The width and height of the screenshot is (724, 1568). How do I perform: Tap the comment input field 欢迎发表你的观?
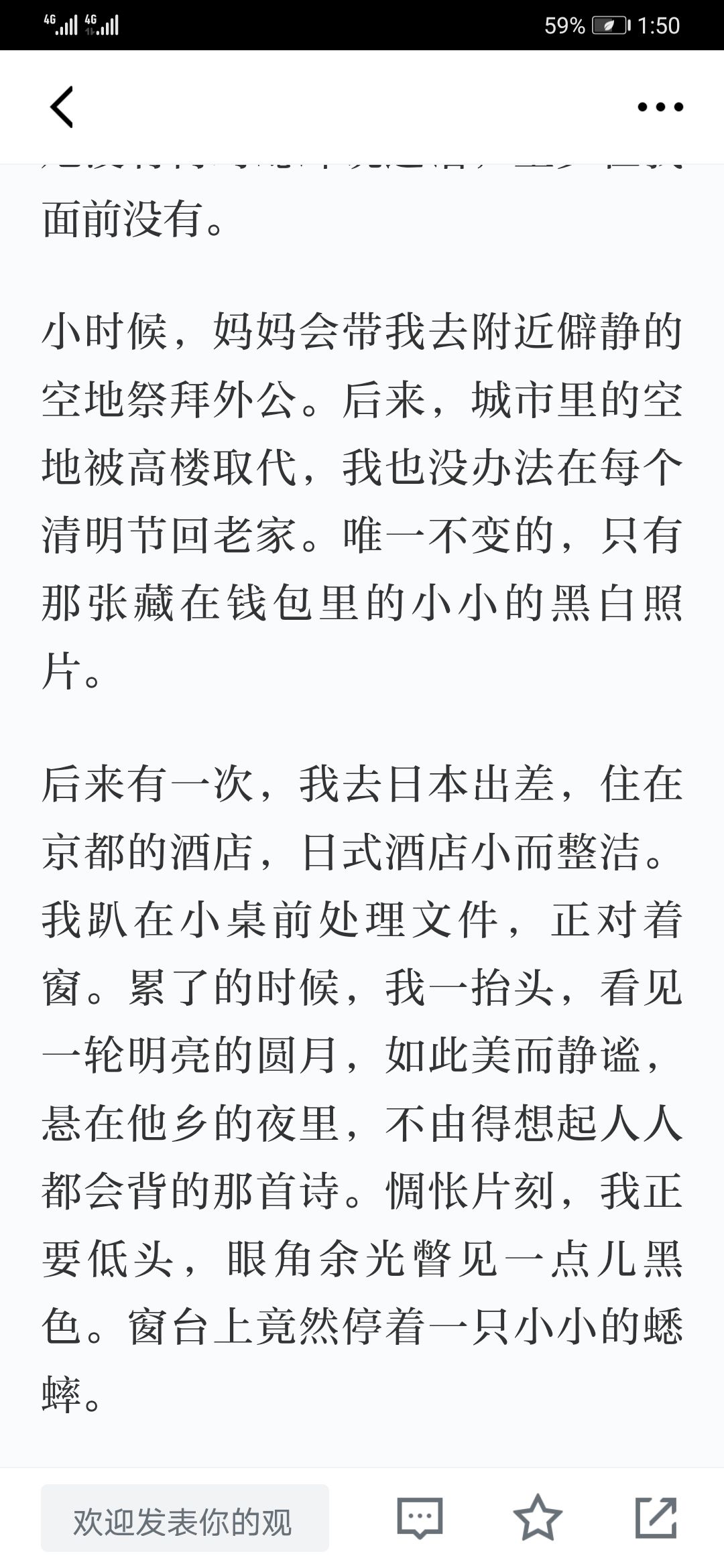185,1518
